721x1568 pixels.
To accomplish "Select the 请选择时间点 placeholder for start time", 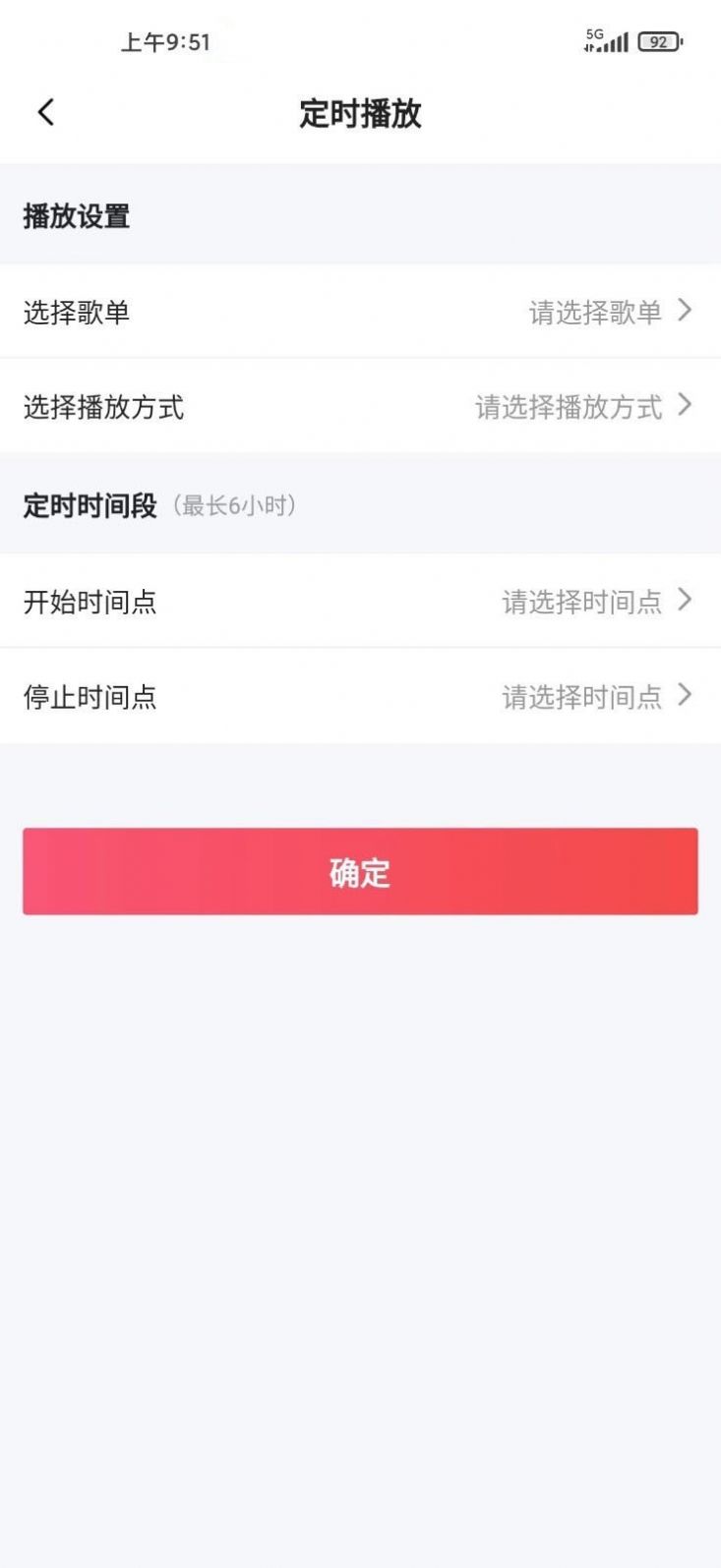I will click(x=581, y=602).
